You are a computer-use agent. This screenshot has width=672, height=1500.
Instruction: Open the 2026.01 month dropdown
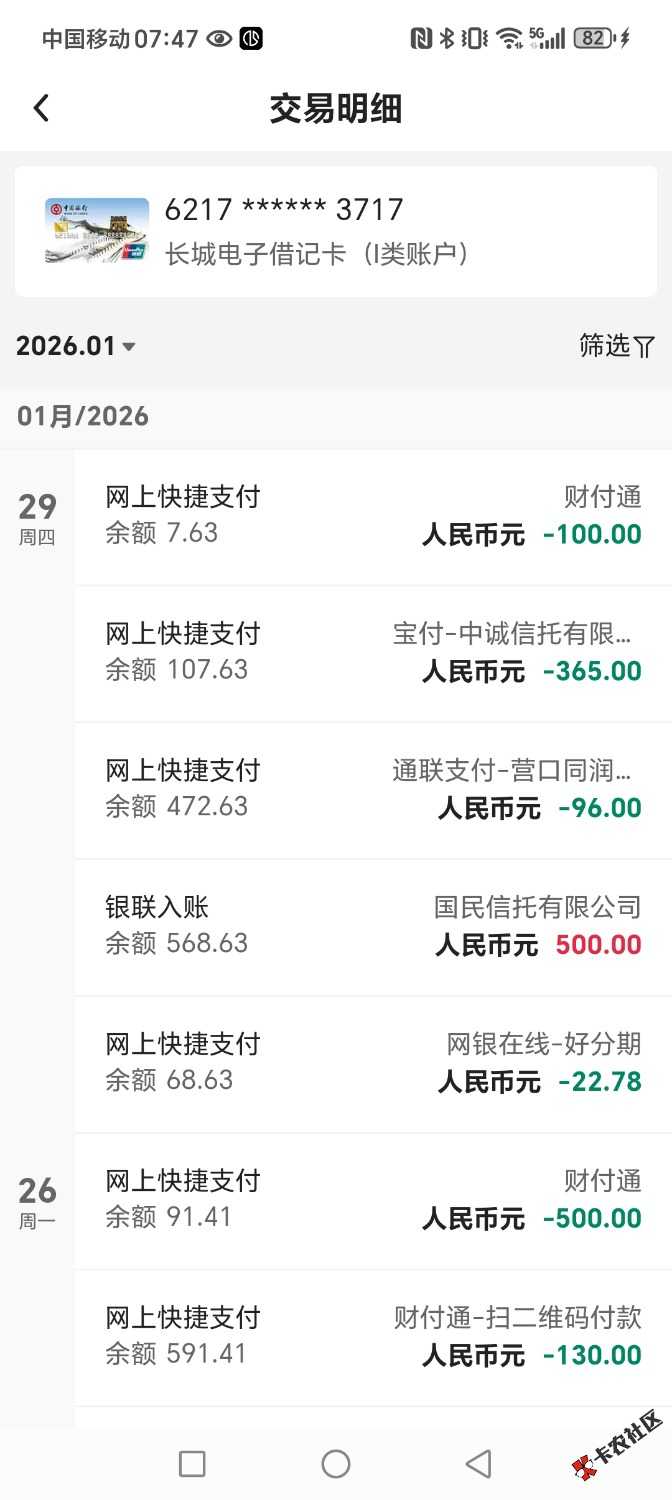tap(76, 346)
